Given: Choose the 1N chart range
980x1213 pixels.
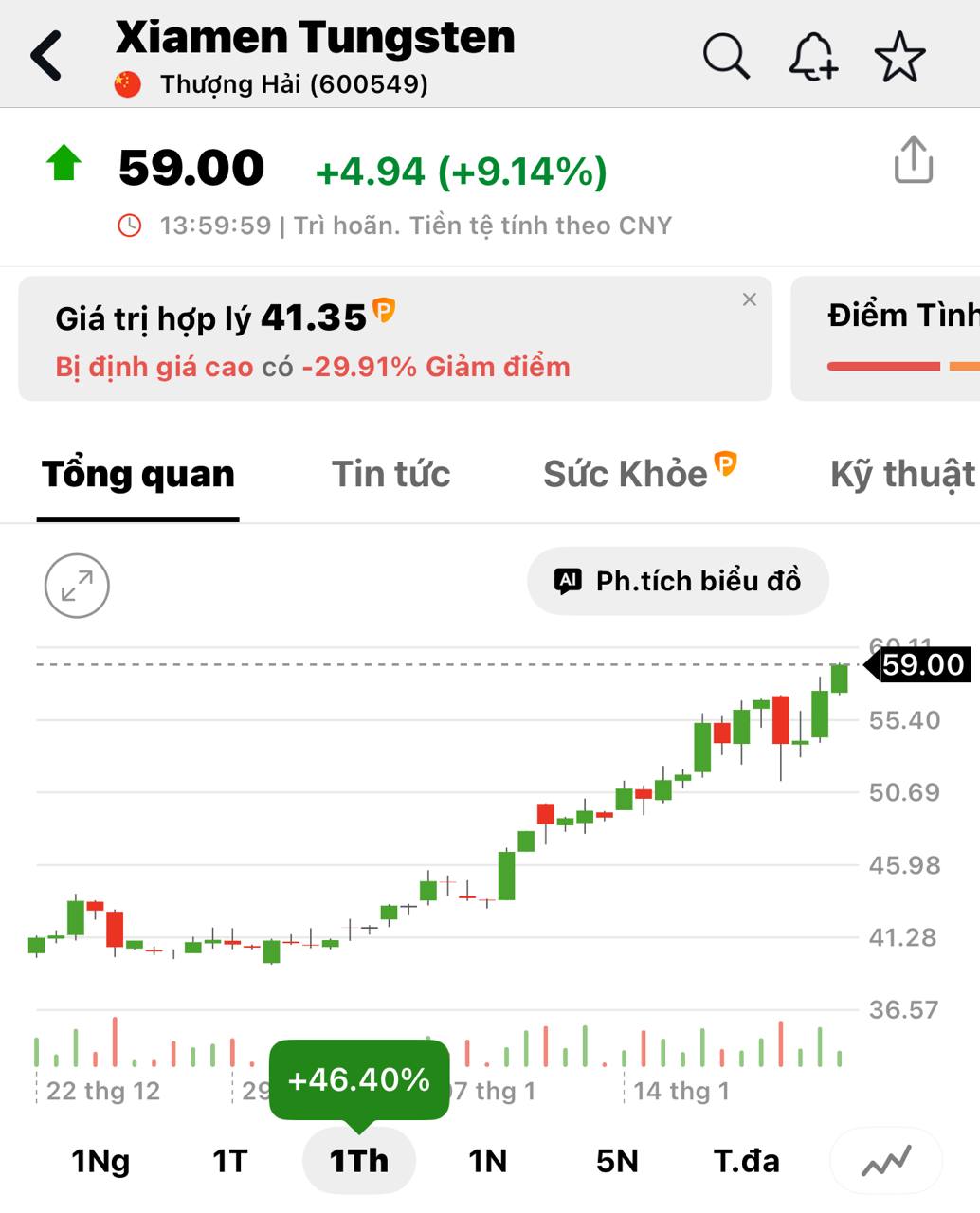Looking at the screenshot, I should point(488,1161).
